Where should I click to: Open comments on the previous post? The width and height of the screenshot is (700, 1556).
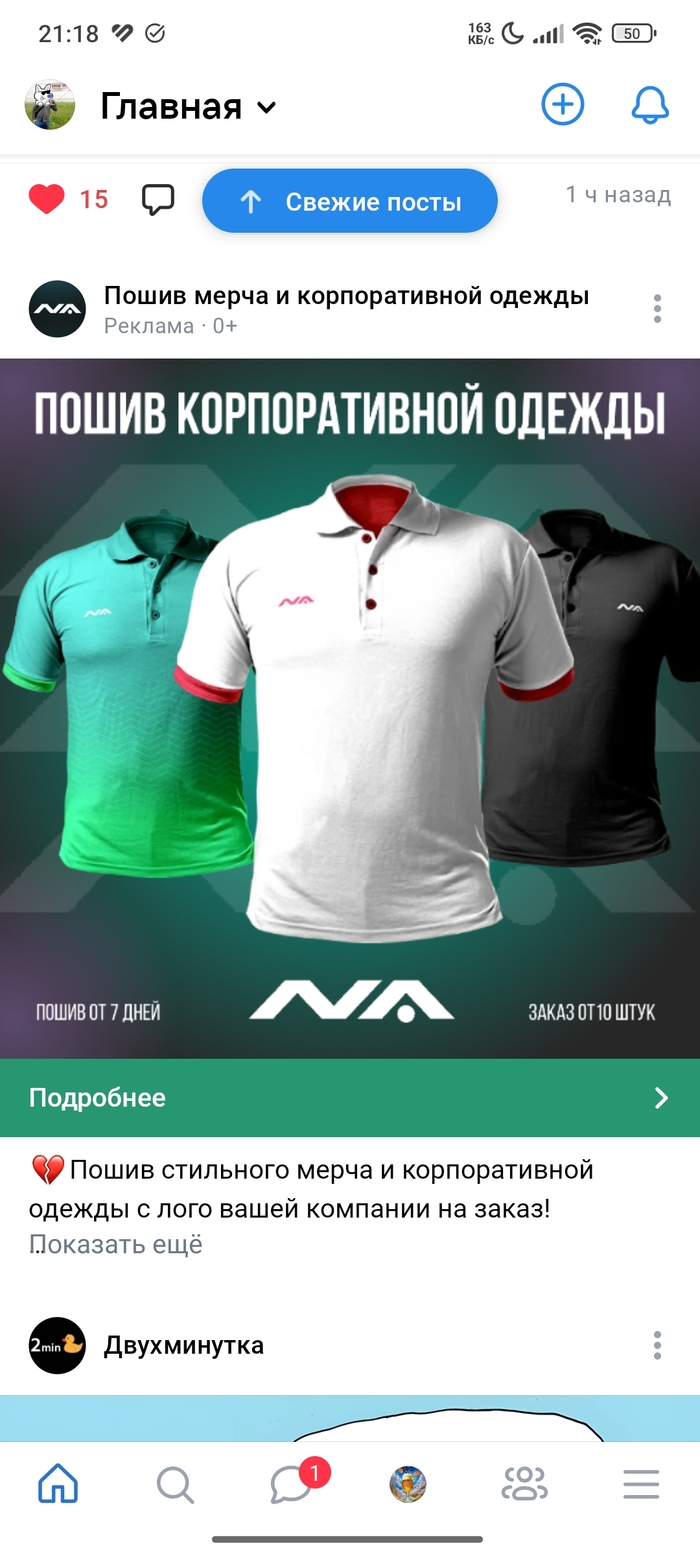point(158,199)
